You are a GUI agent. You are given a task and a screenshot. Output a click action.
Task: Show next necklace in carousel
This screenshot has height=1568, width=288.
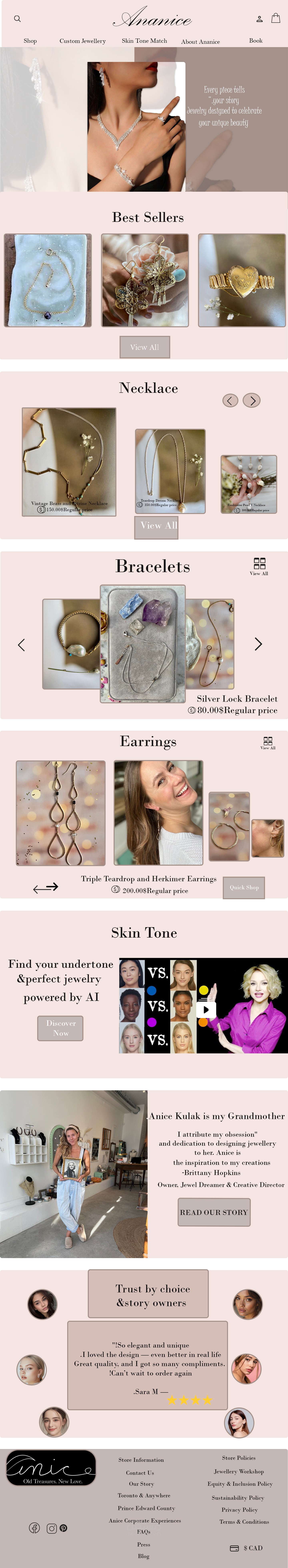point(251,400)
